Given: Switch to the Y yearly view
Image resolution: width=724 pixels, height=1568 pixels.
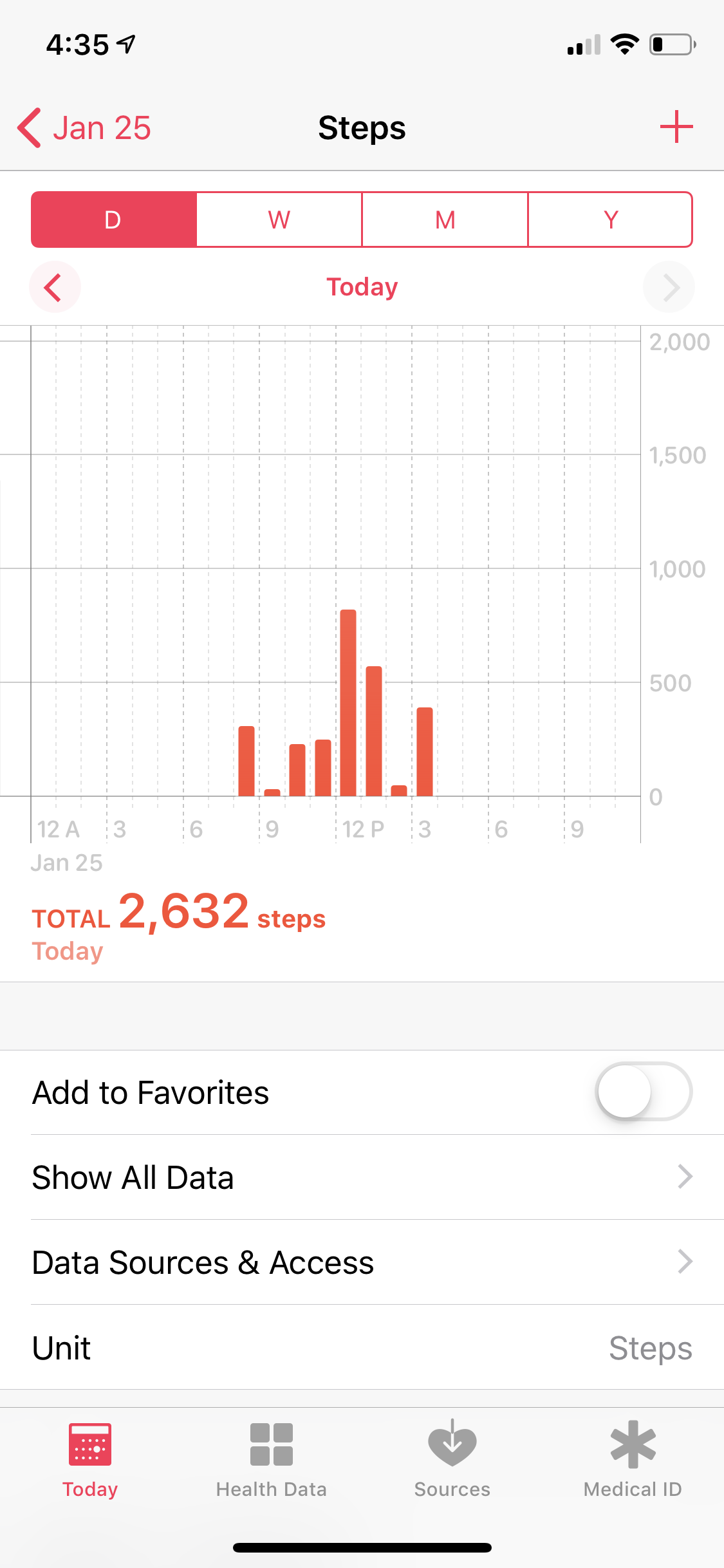Looking at the screenshot, I should [x=610, y=219].
